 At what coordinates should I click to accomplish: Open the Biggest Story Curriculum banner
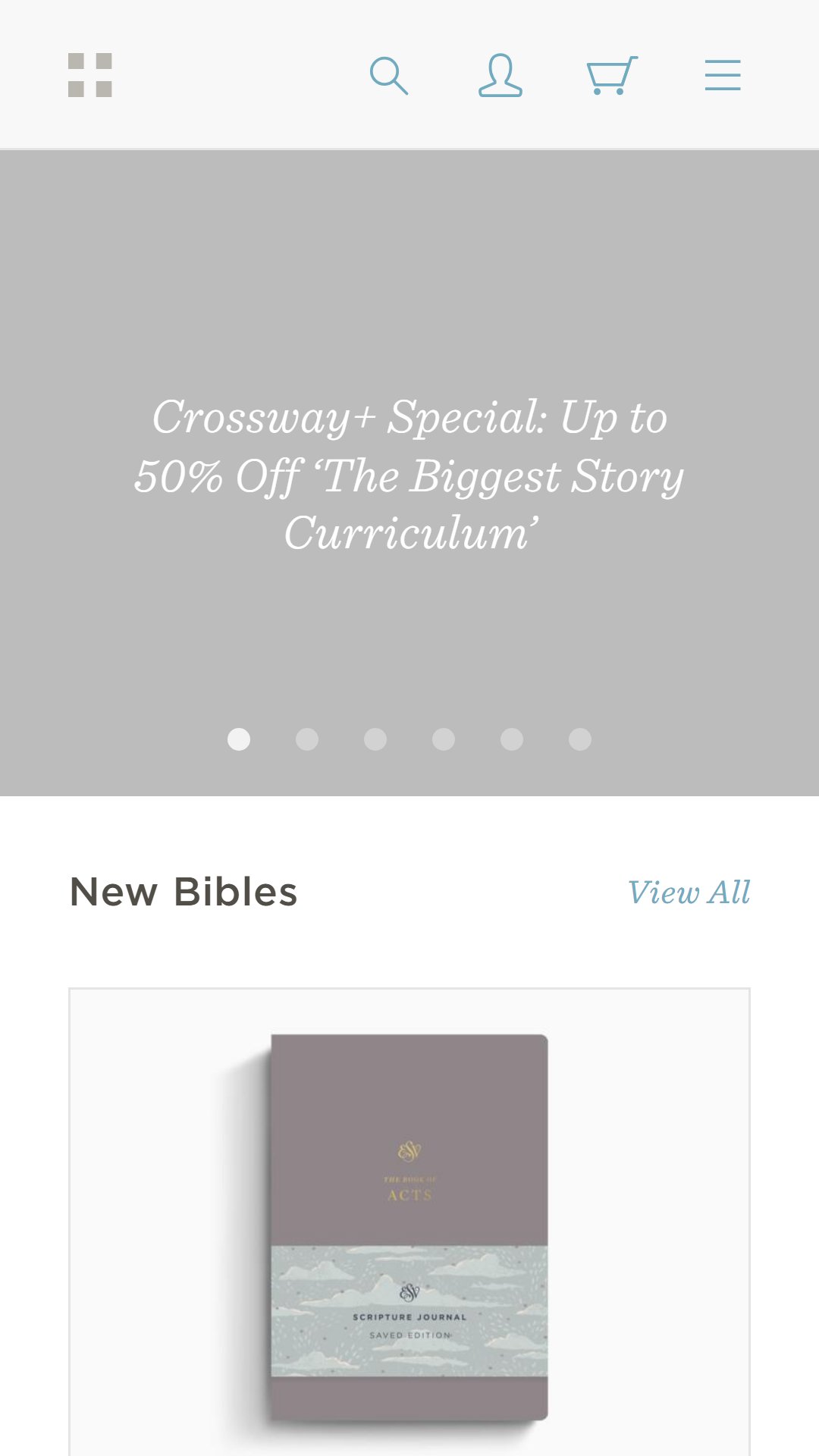click(x=409, y=475)
